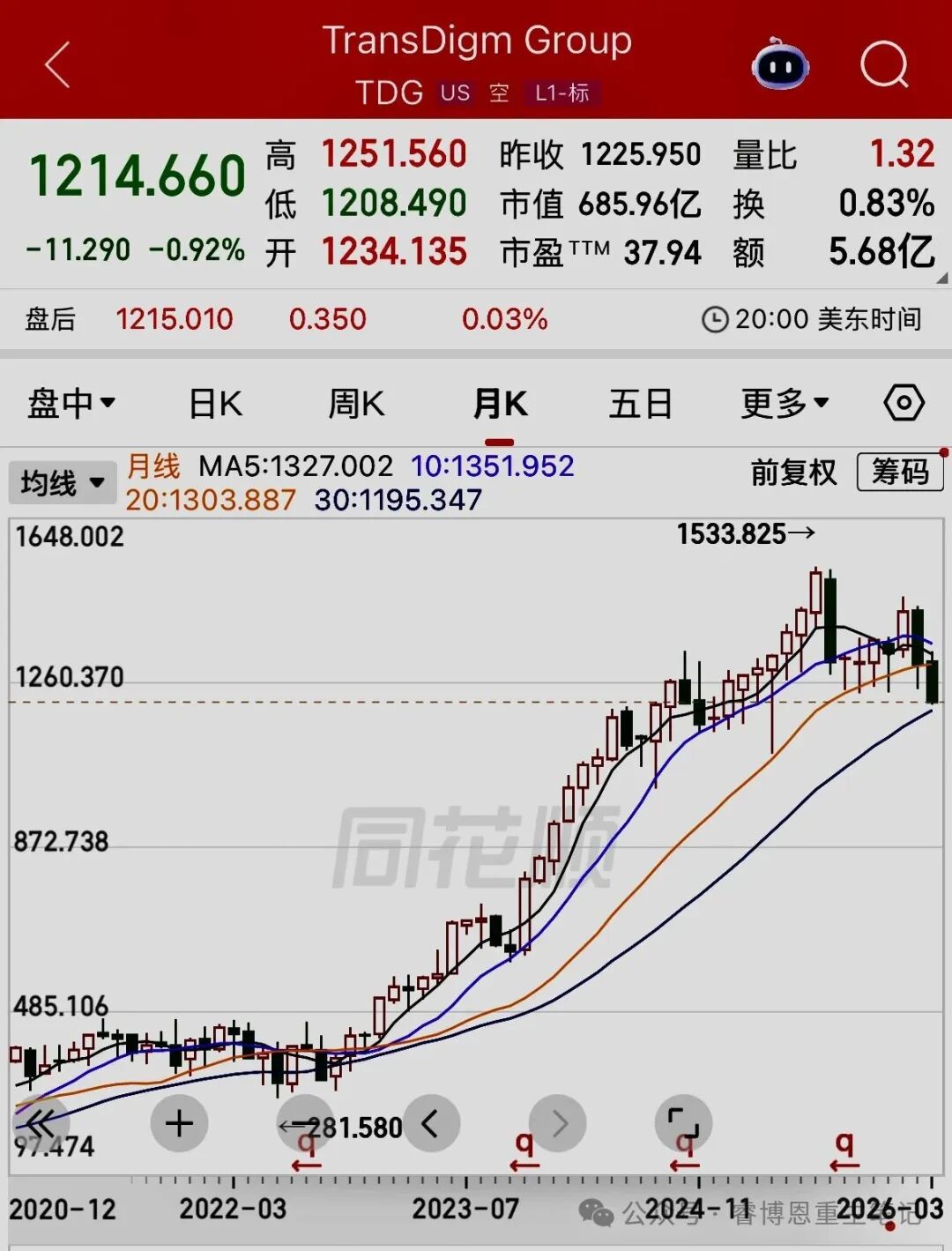Open the 均线 indicator dropdown
Viewport: 952px width, 1251px height.
[x=63, y=483]
